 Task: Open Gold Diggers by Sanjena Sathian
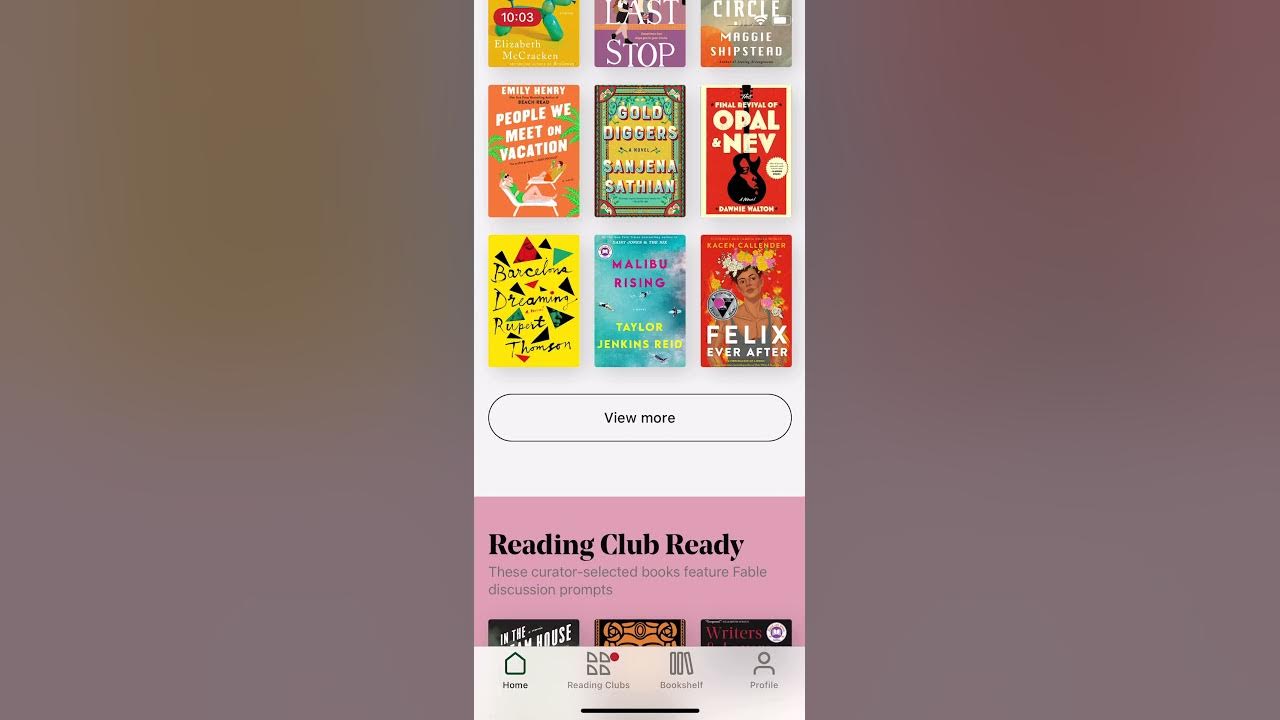640,151
